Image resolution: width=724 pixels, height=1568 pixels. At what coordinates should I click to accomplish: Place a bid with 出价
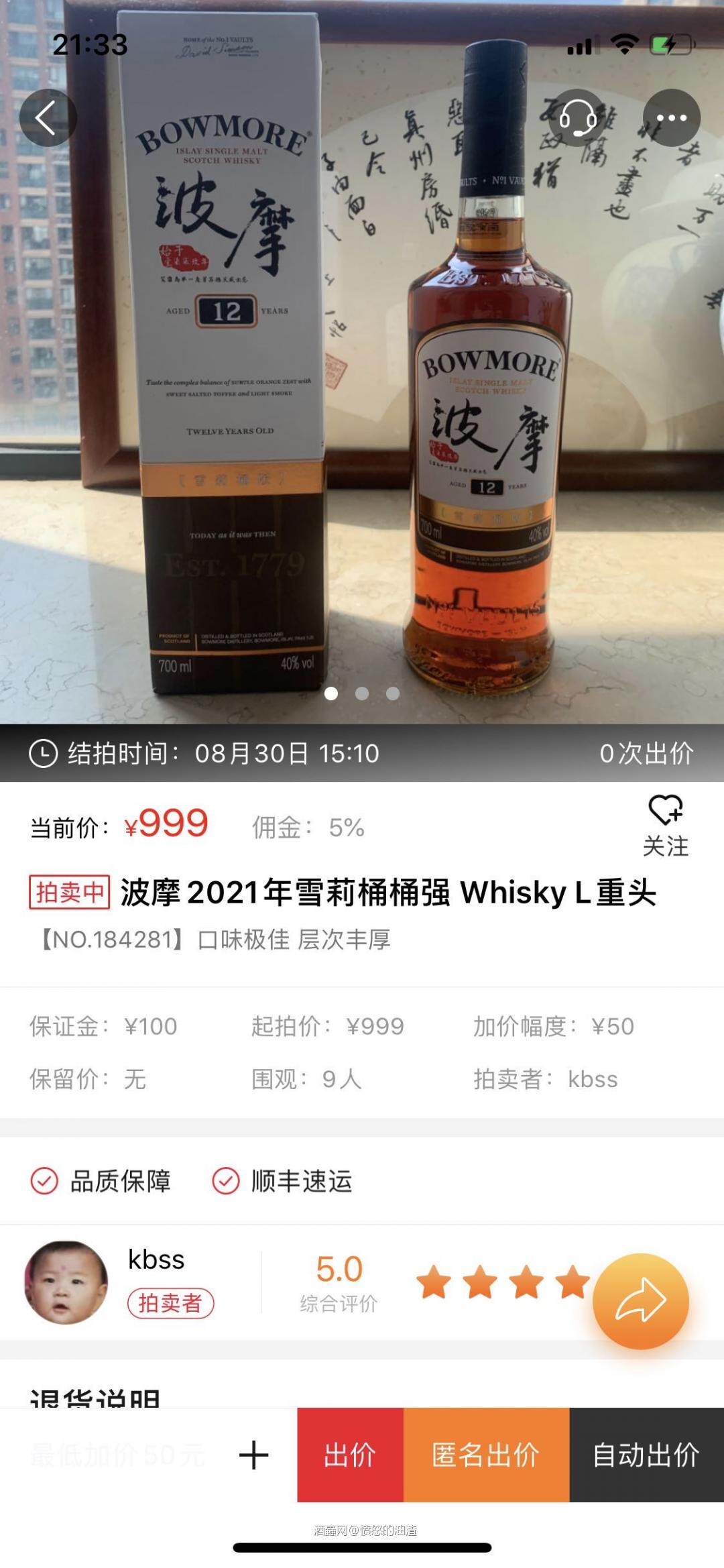[x=350, y=1455]
